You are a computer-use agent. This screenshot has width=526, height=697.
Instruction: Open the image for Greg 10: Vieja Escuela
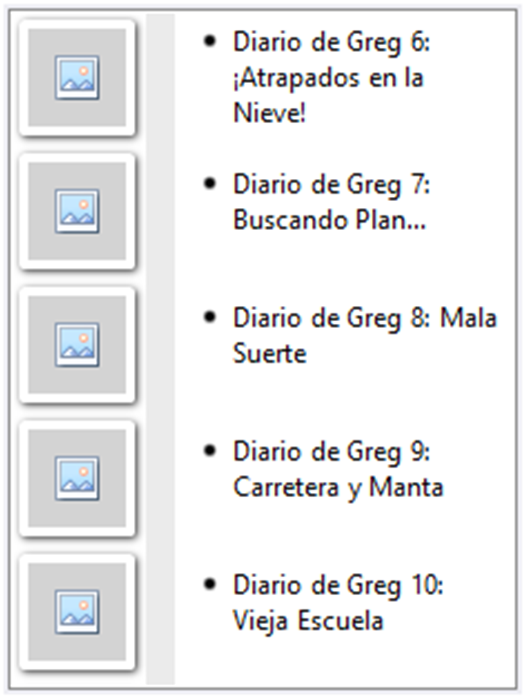pyautogui.click(x=77, y=612)
